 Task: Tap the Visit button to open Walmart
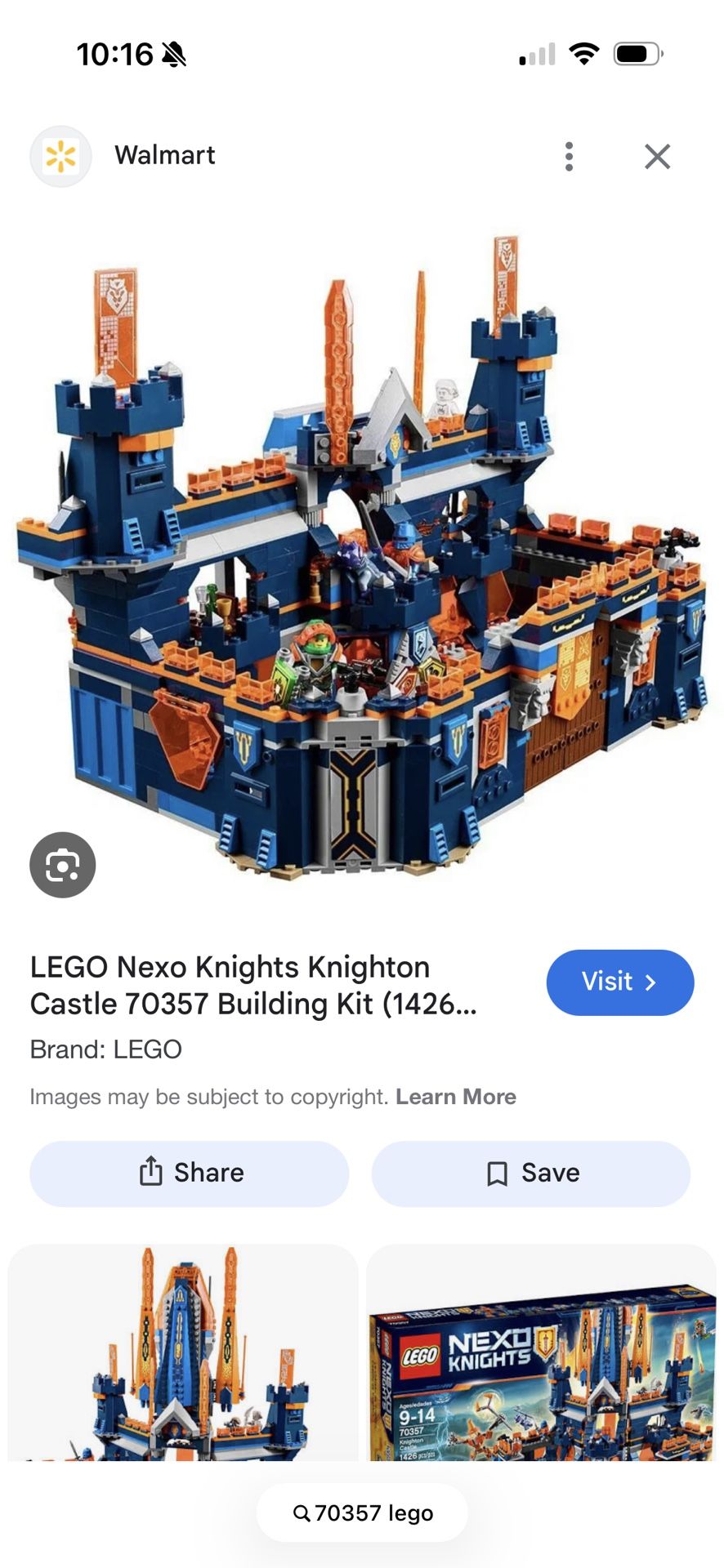[x=619, y=982]
